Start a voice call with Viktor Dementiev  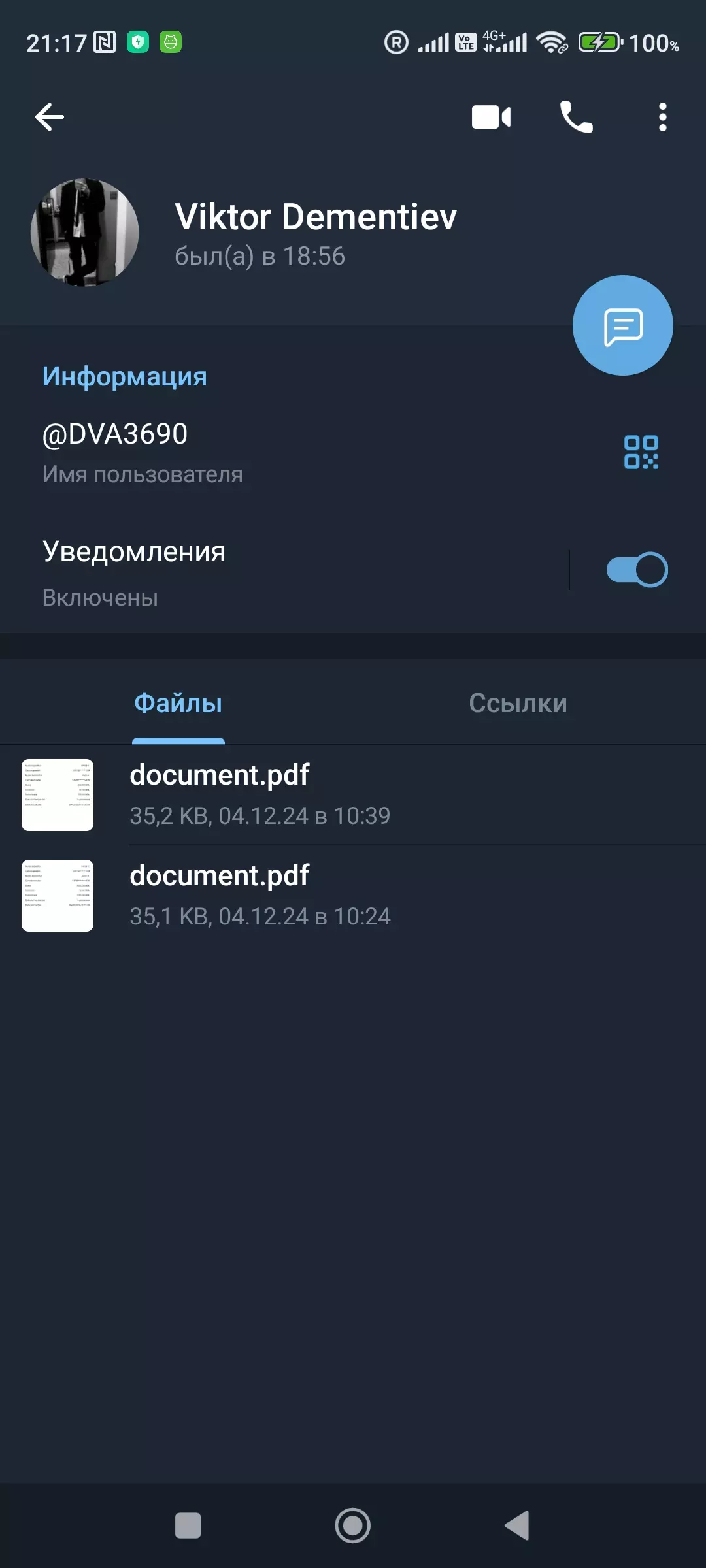click(577, 118)
